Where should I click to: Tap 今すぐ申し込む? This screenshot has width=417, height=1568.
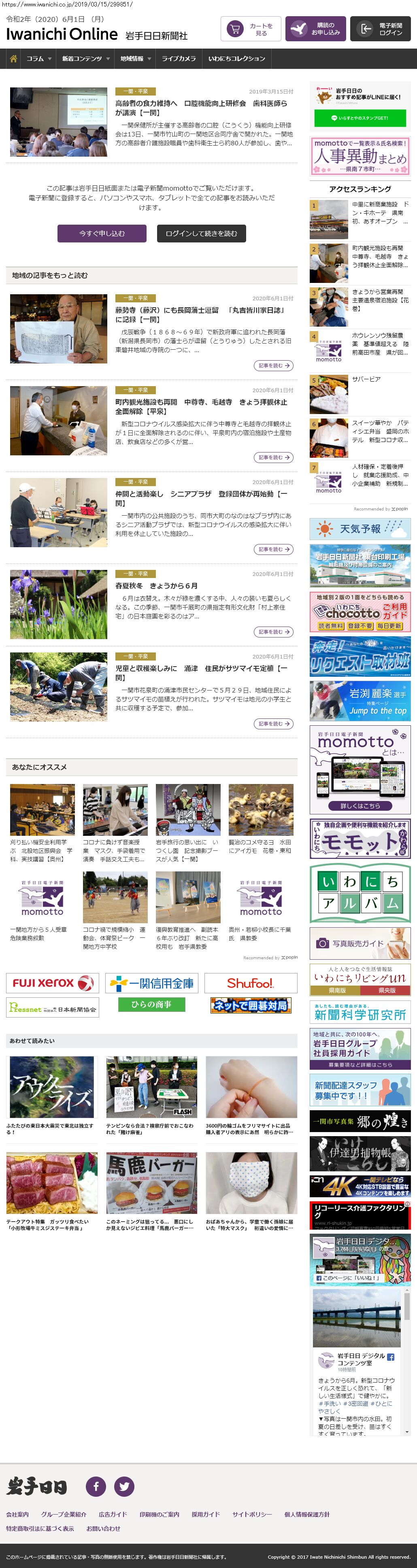click(102, 234)
